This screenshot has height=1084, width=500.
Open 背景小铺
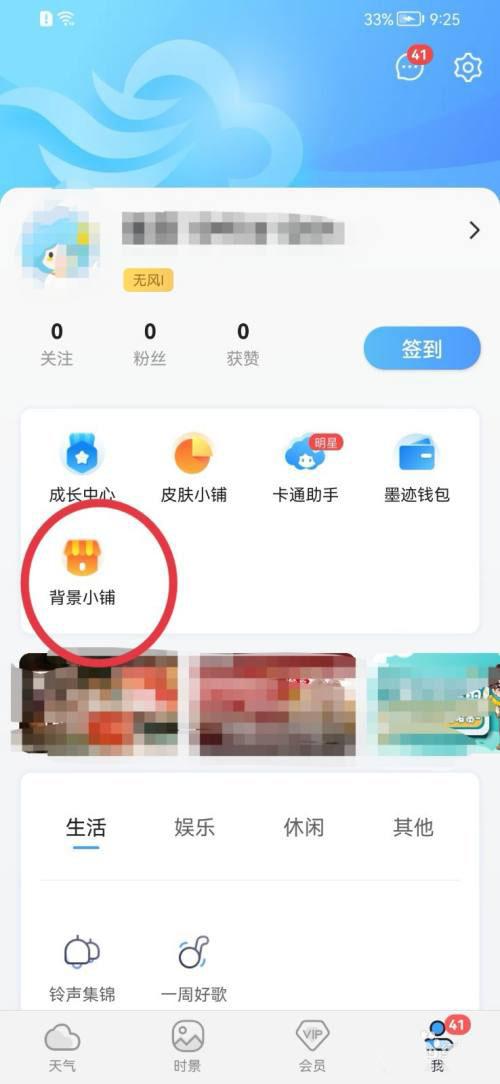82,572
